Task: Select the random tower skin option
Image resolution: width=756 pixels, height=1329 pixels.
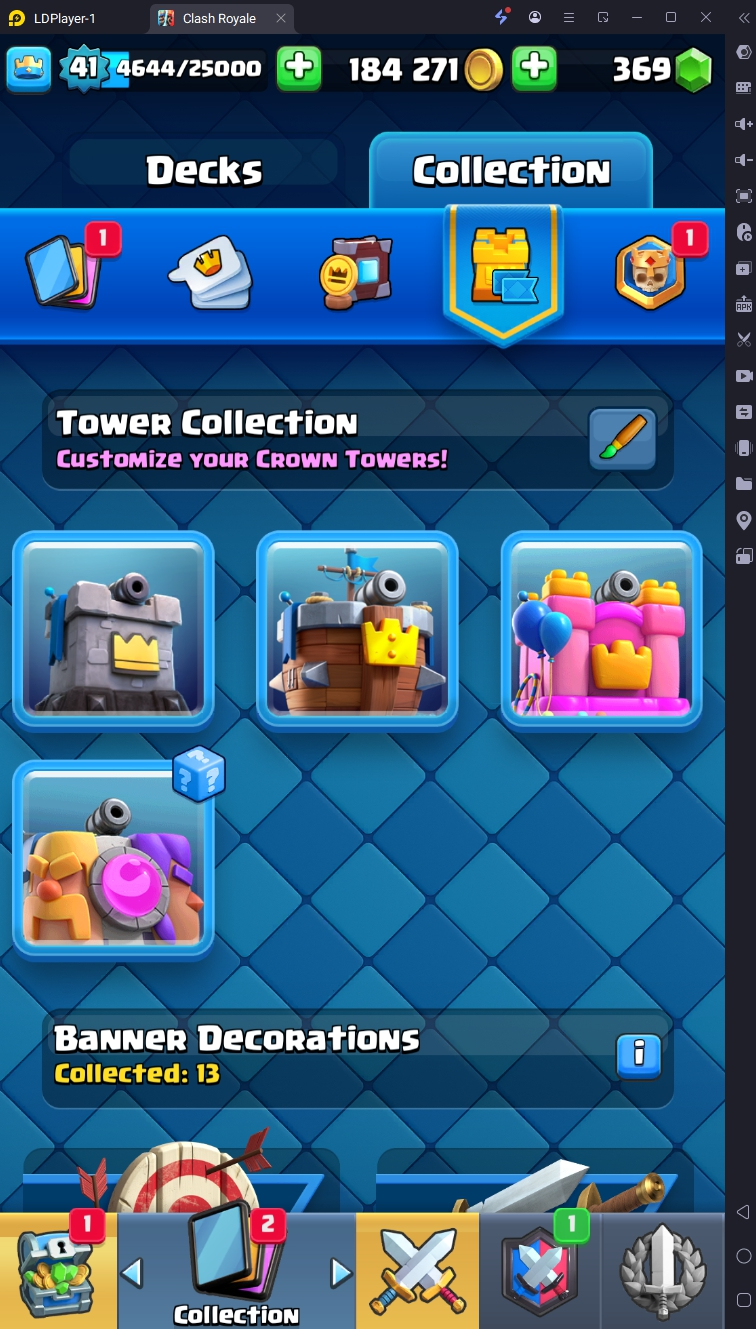Action: coord(113,859)
